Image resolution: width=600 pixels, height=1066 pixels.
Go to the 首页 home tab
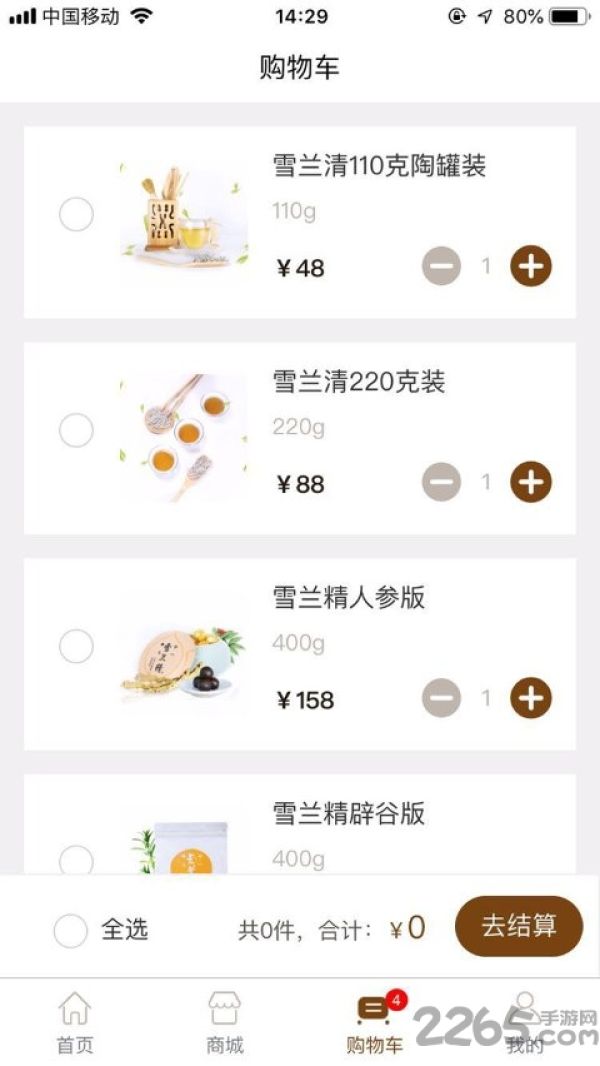click(75, 1022)
